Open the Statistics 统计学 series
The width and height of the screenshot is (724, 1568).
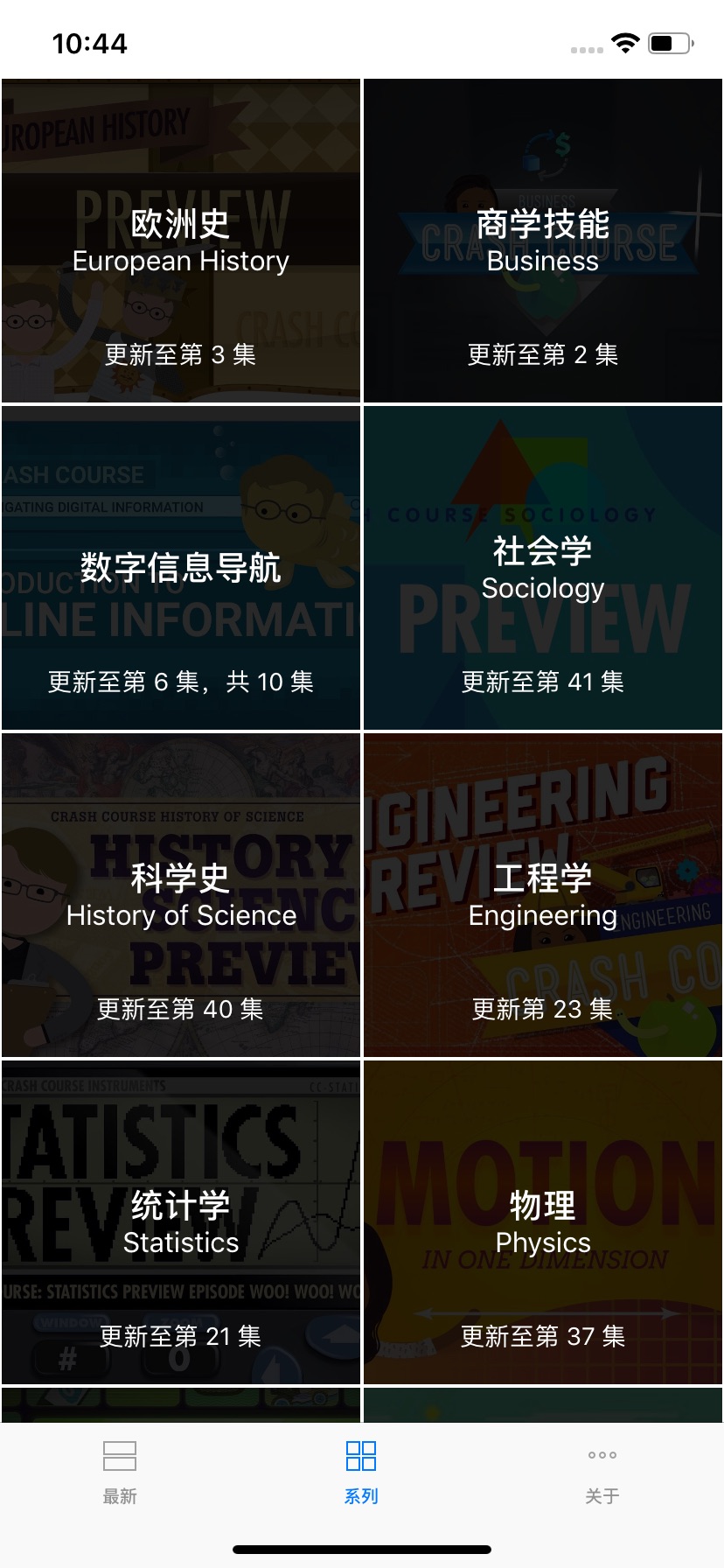point(181,1222)
